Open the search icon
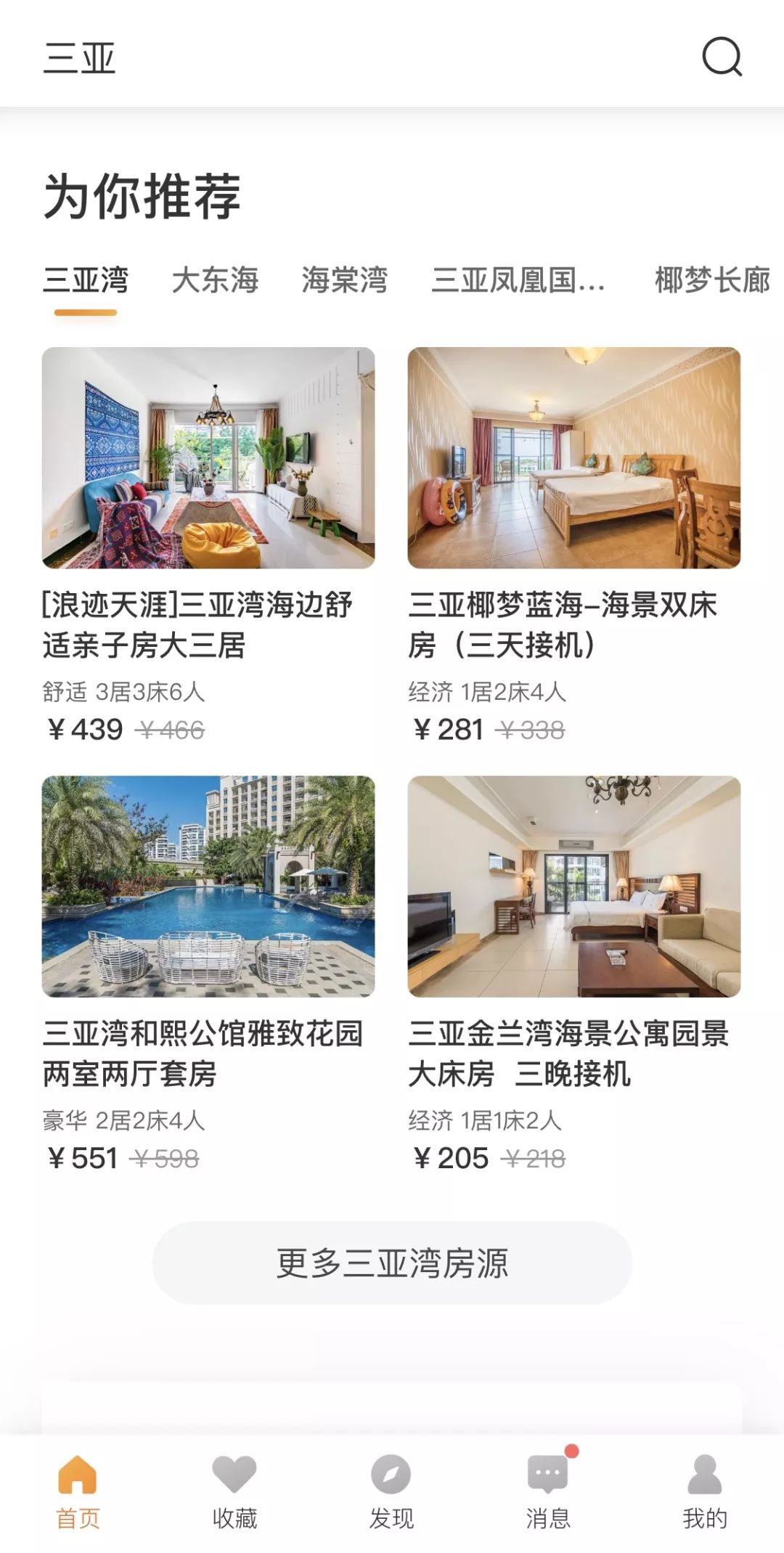784x1553 pixels. (x=722, y=60)
